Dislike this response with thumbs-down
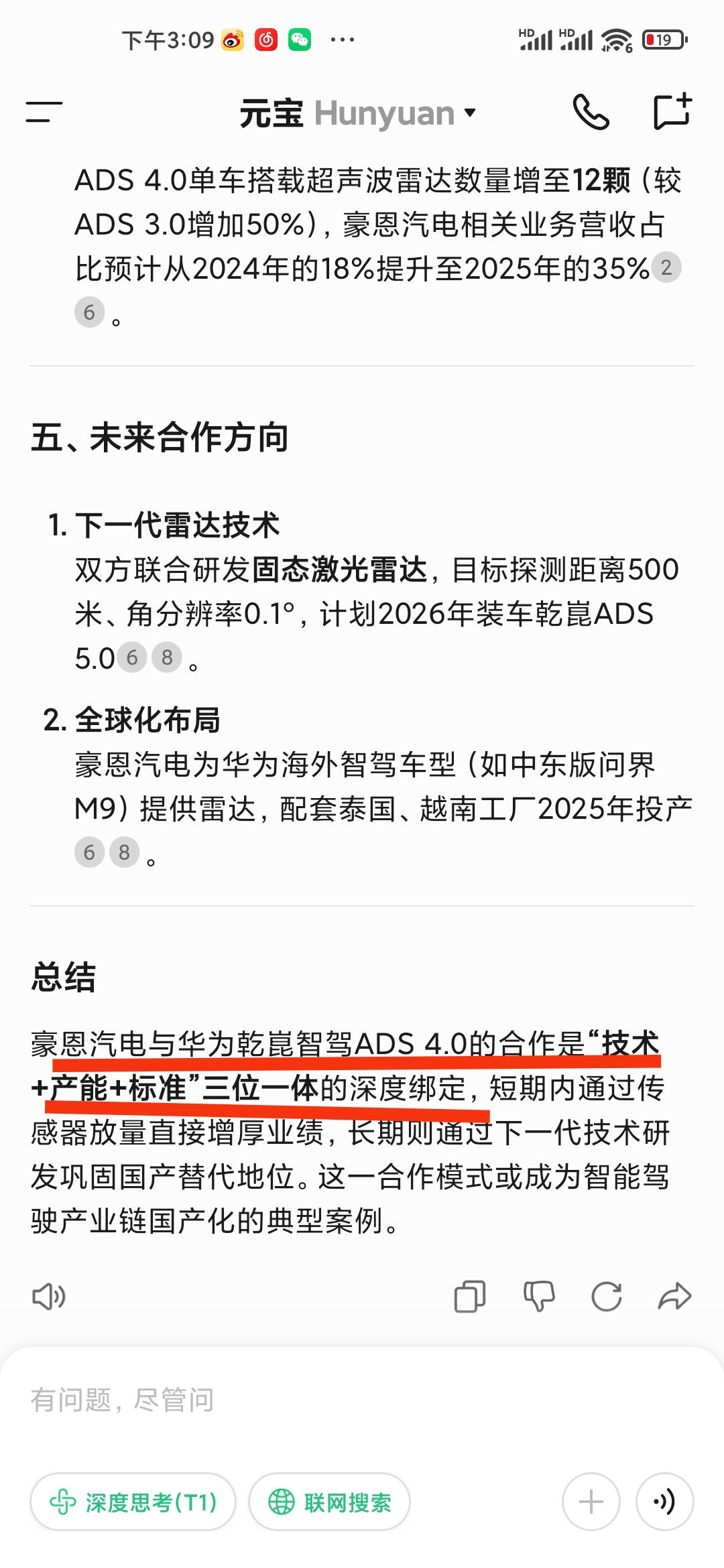This screenshot has width=724, height=1568. tap(539, 1297)
